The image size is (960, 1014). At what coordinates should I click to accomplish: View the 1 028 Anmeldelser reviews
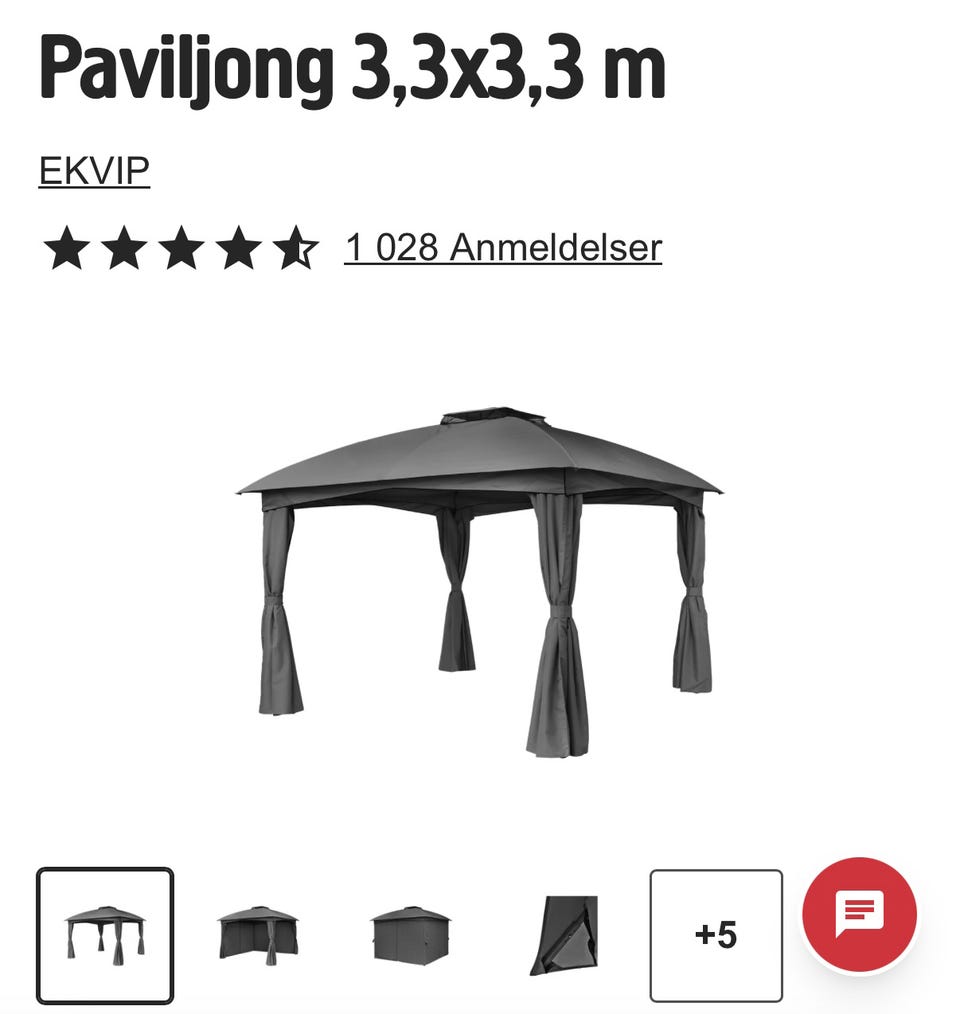[x=503, y=248]
